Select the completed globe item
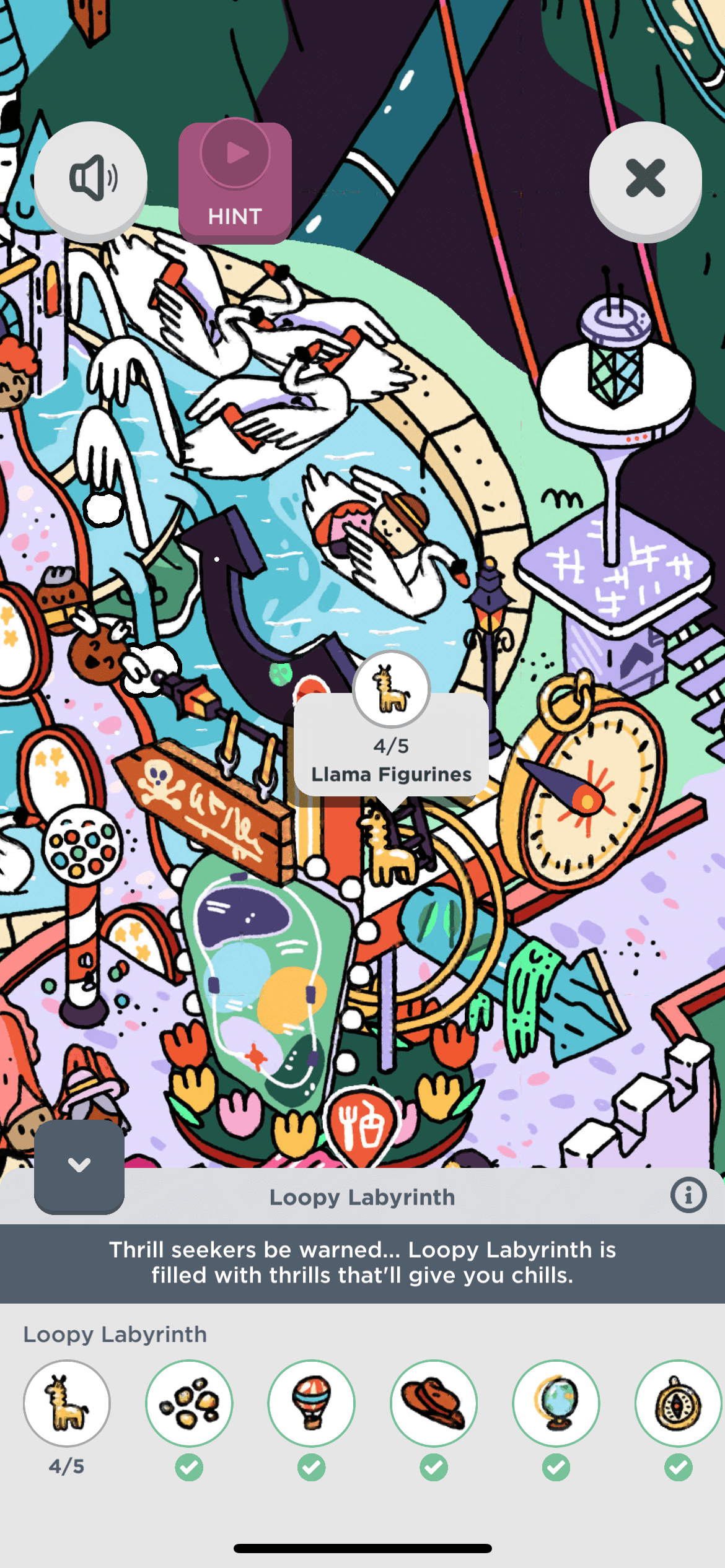The width and height of the screenshot is (725, 1568). [556, 1403]
